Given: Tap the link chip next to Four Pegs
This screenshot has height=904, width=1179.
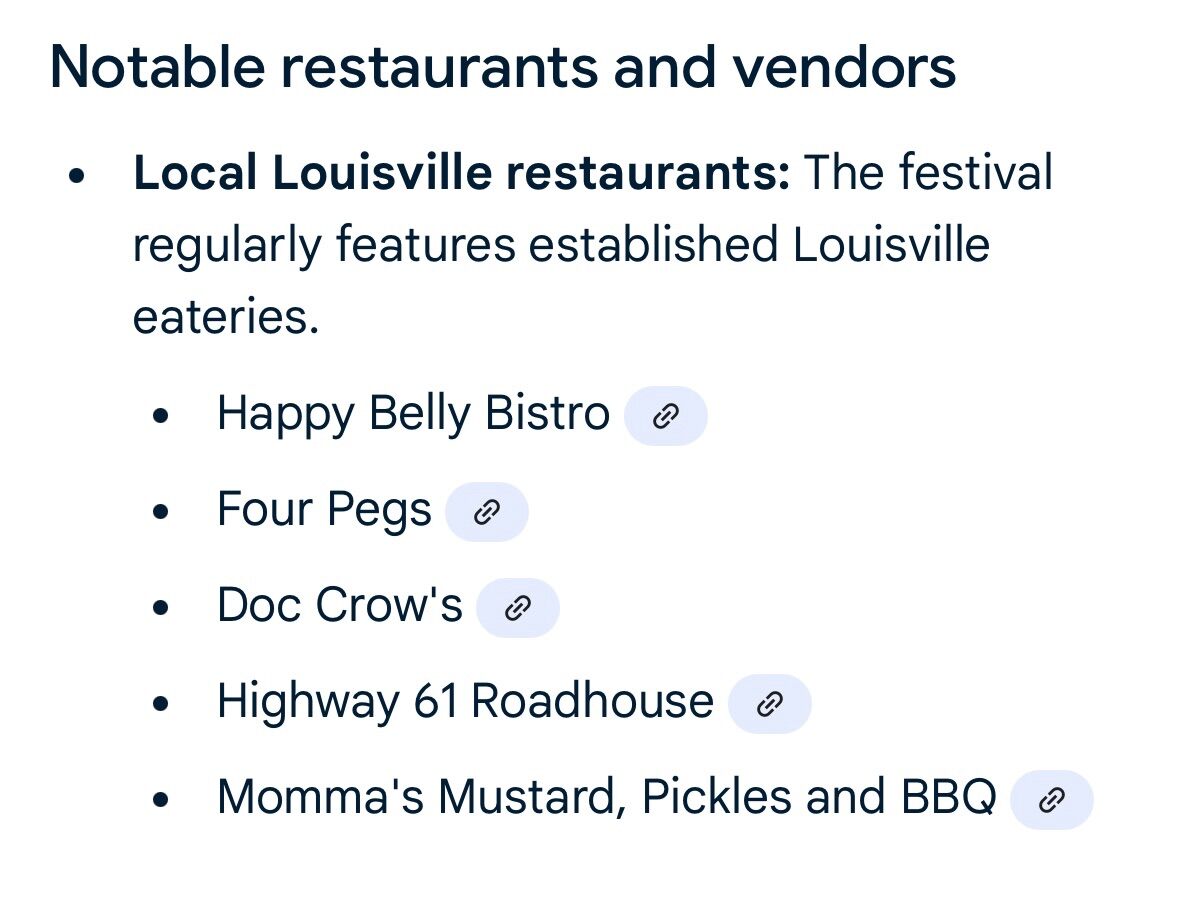Looking at the screenshot, I should tap(486, 512).
